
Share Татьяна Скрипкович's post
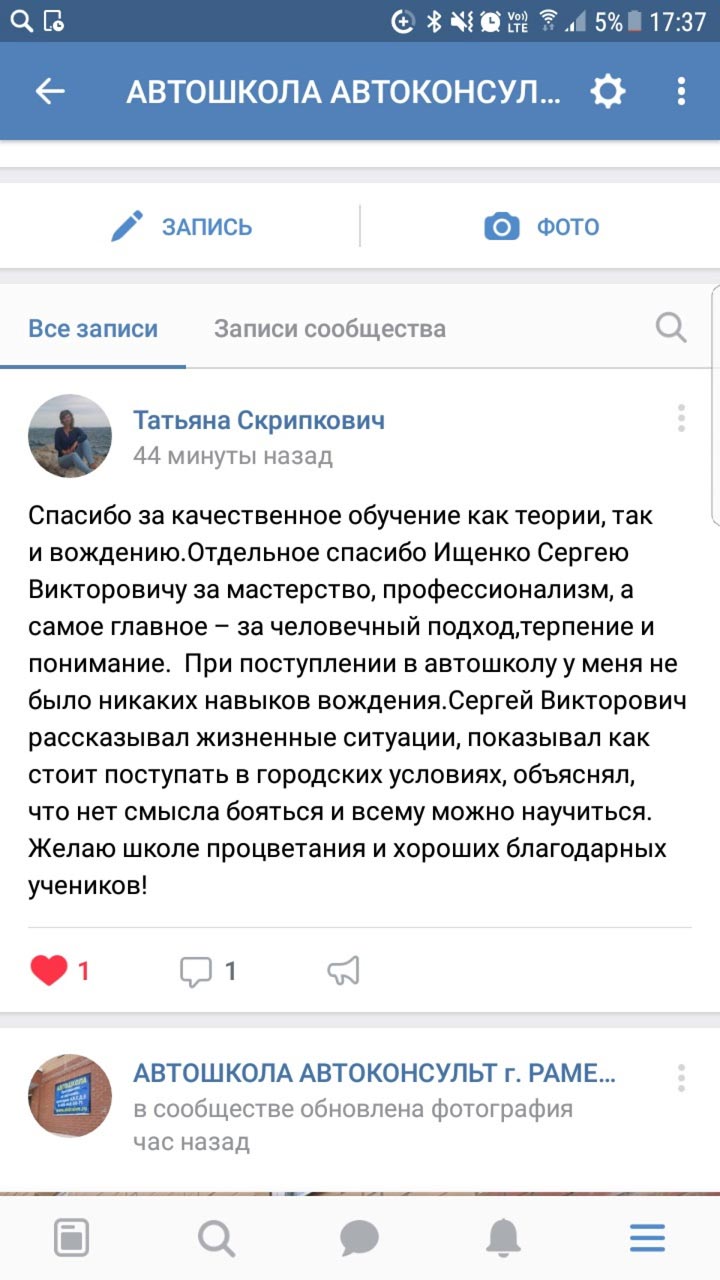click(343, 970)
